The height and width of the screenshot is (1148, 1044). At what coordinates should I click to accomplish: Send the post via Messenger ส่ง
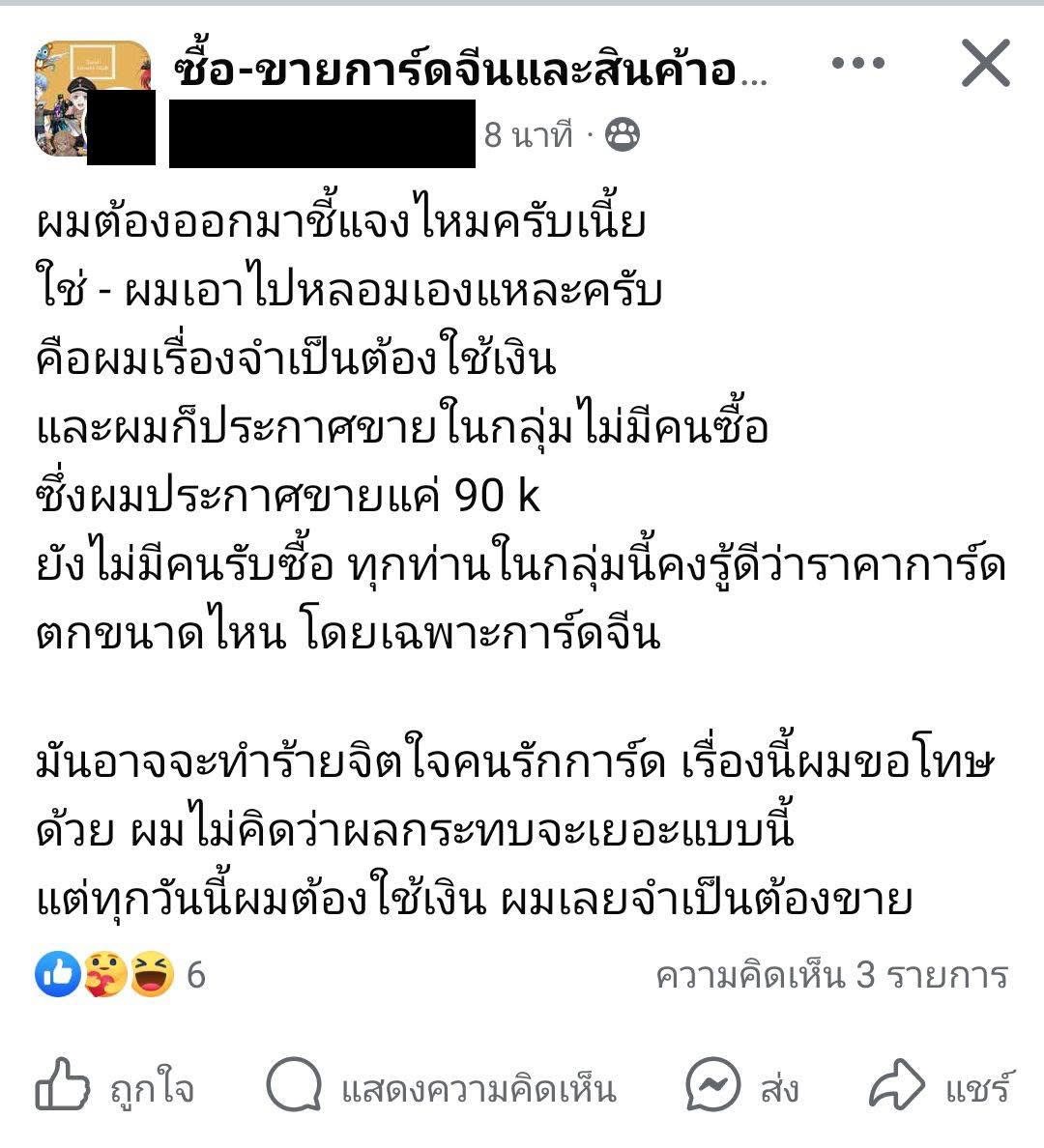(x=742, y=1088)
